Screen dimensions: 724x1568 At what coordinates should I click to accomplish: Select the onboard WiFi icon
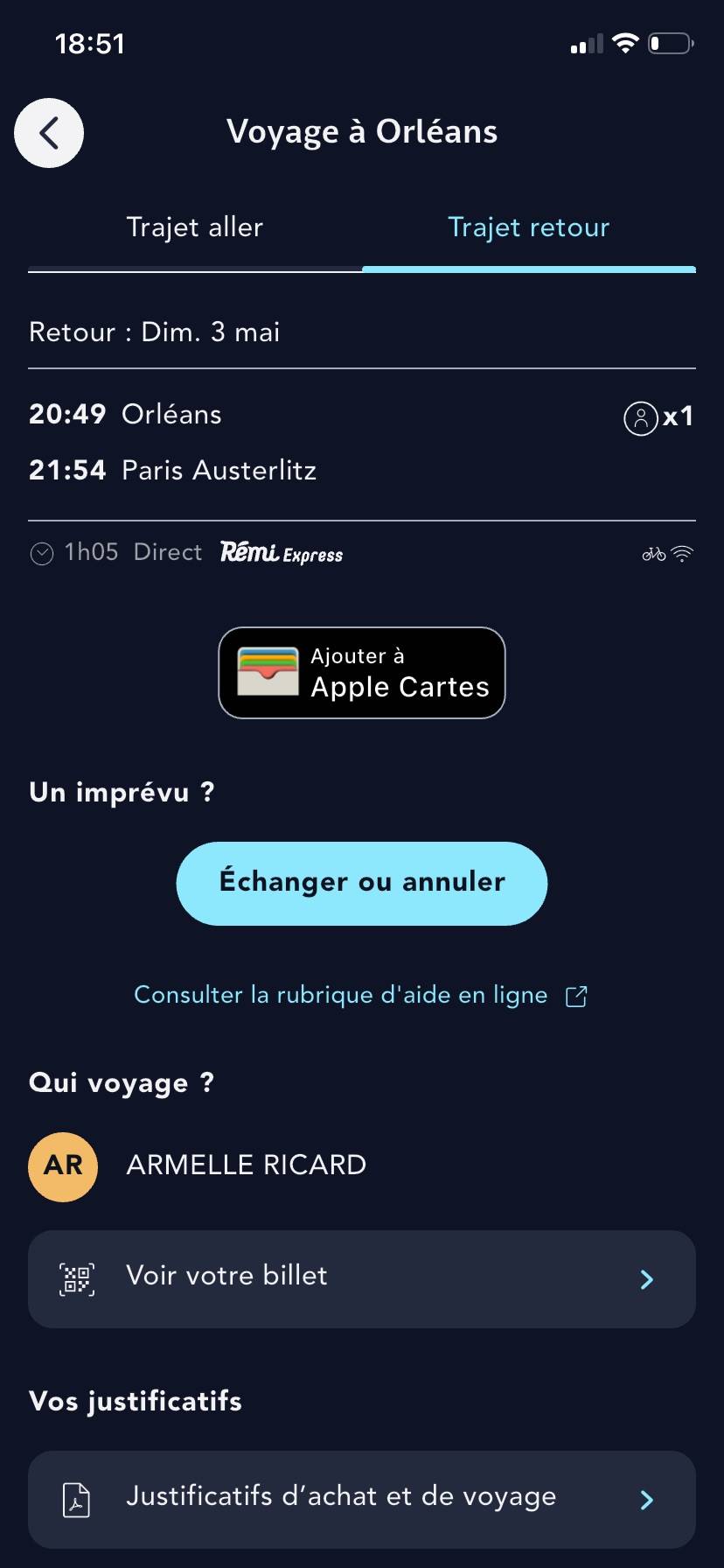[681, 553]
